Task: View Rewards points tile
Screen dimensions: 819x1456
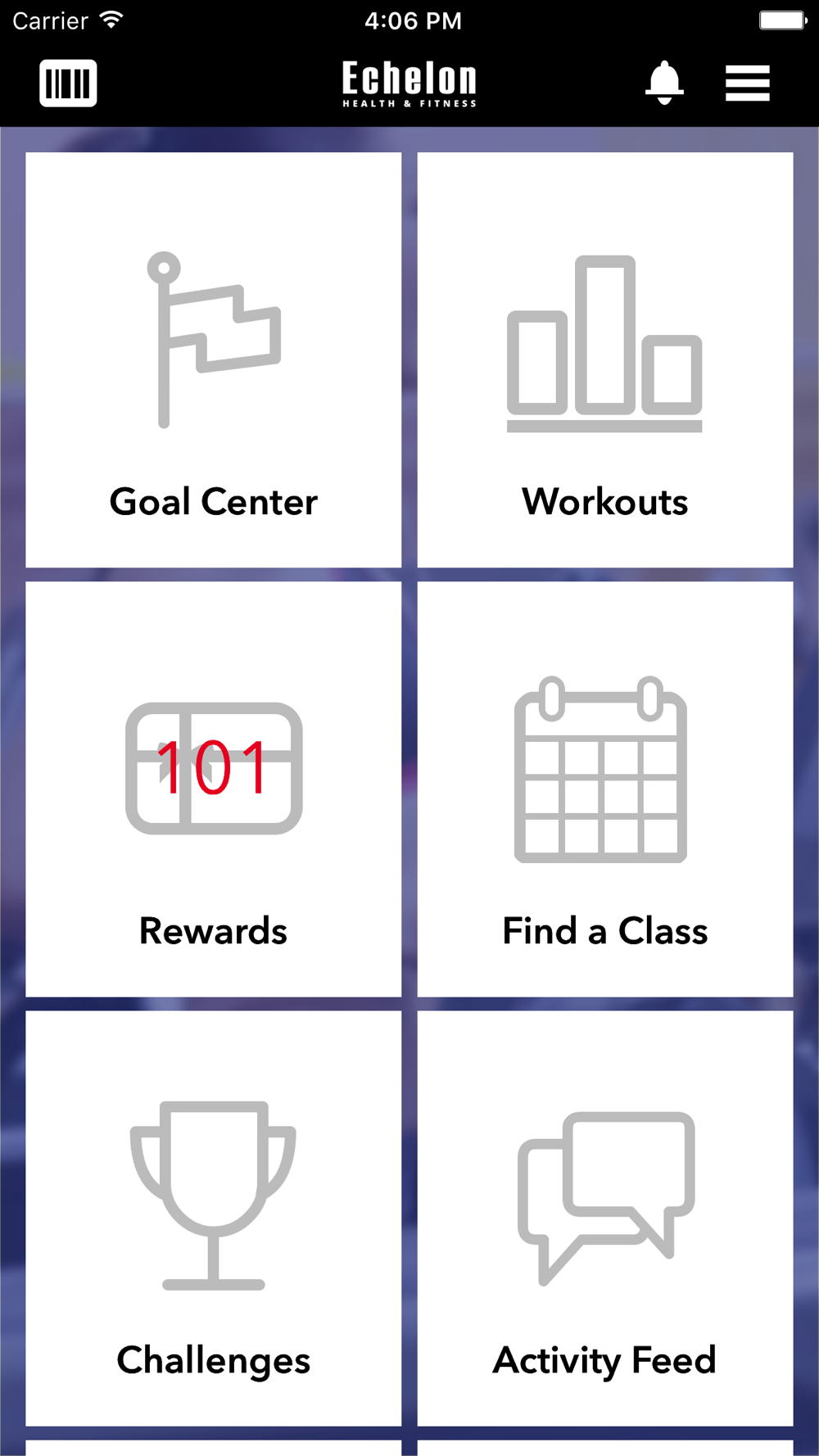Action: [214, 789]
